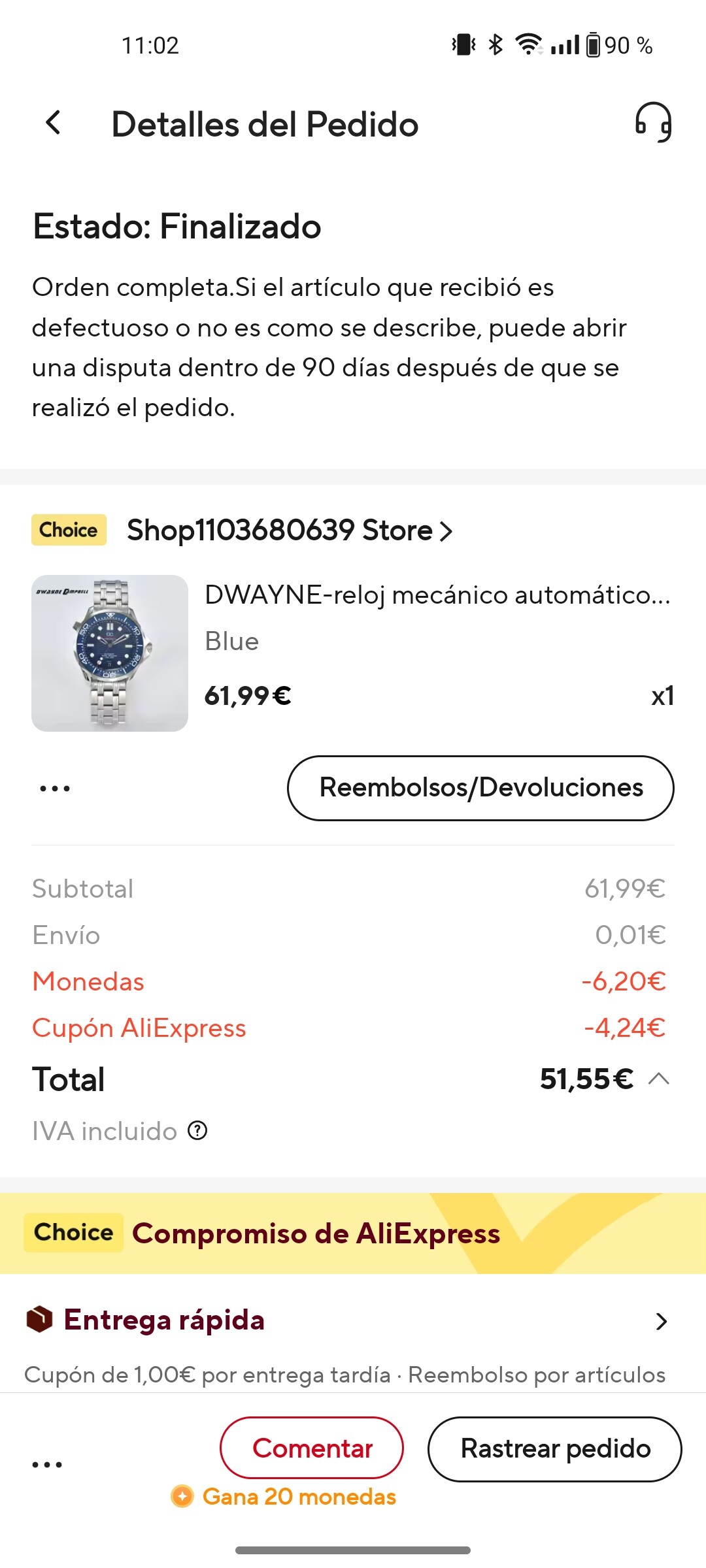The height and width of the screenshot is (1568, 706).
Task: Collapse the Total price breakdown
Action: pos(659,1079)
